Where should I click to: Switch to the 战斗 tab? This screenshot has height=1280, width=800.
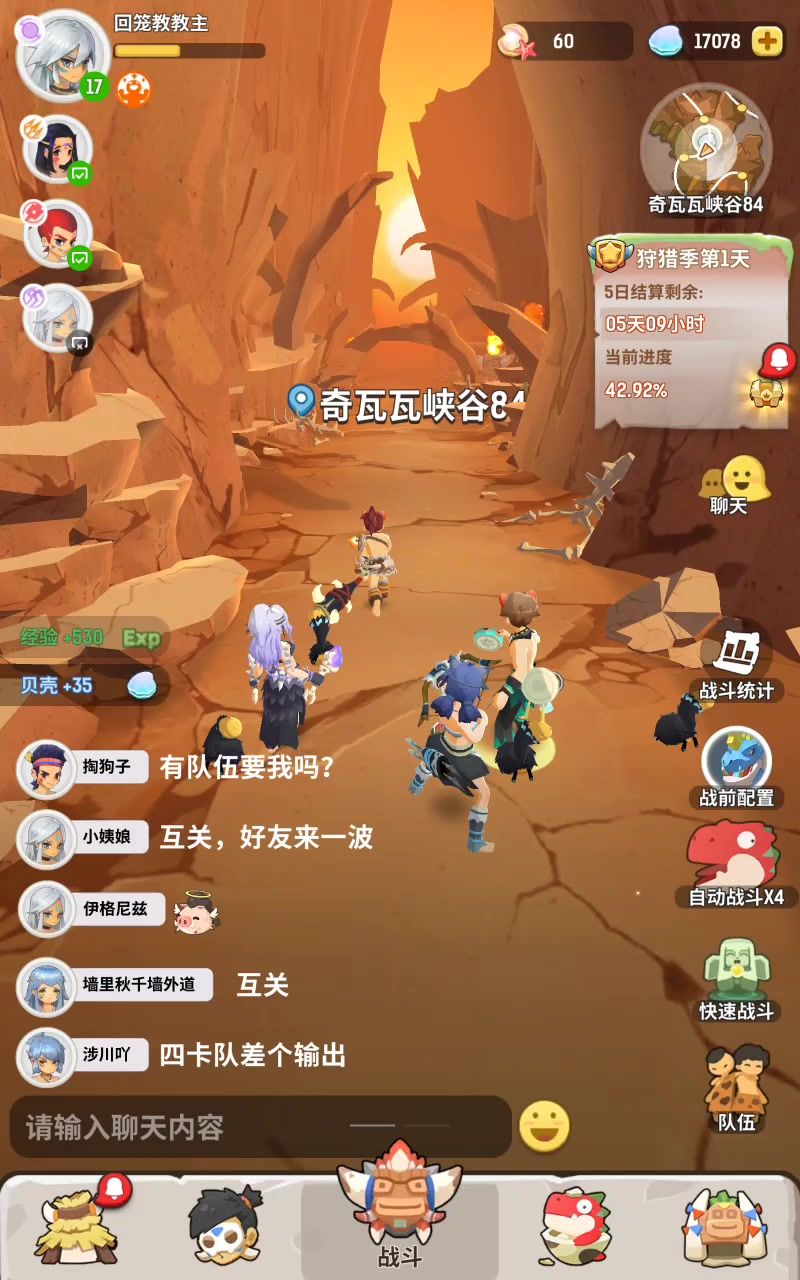(x=400, y=1210)
